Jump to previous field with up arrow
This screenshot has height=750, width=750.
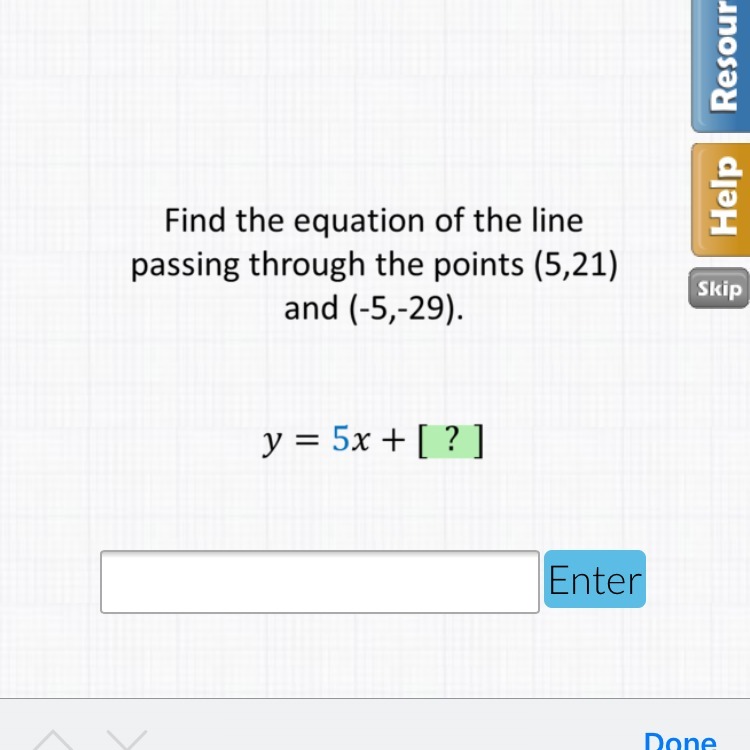(x=55, y=741)
